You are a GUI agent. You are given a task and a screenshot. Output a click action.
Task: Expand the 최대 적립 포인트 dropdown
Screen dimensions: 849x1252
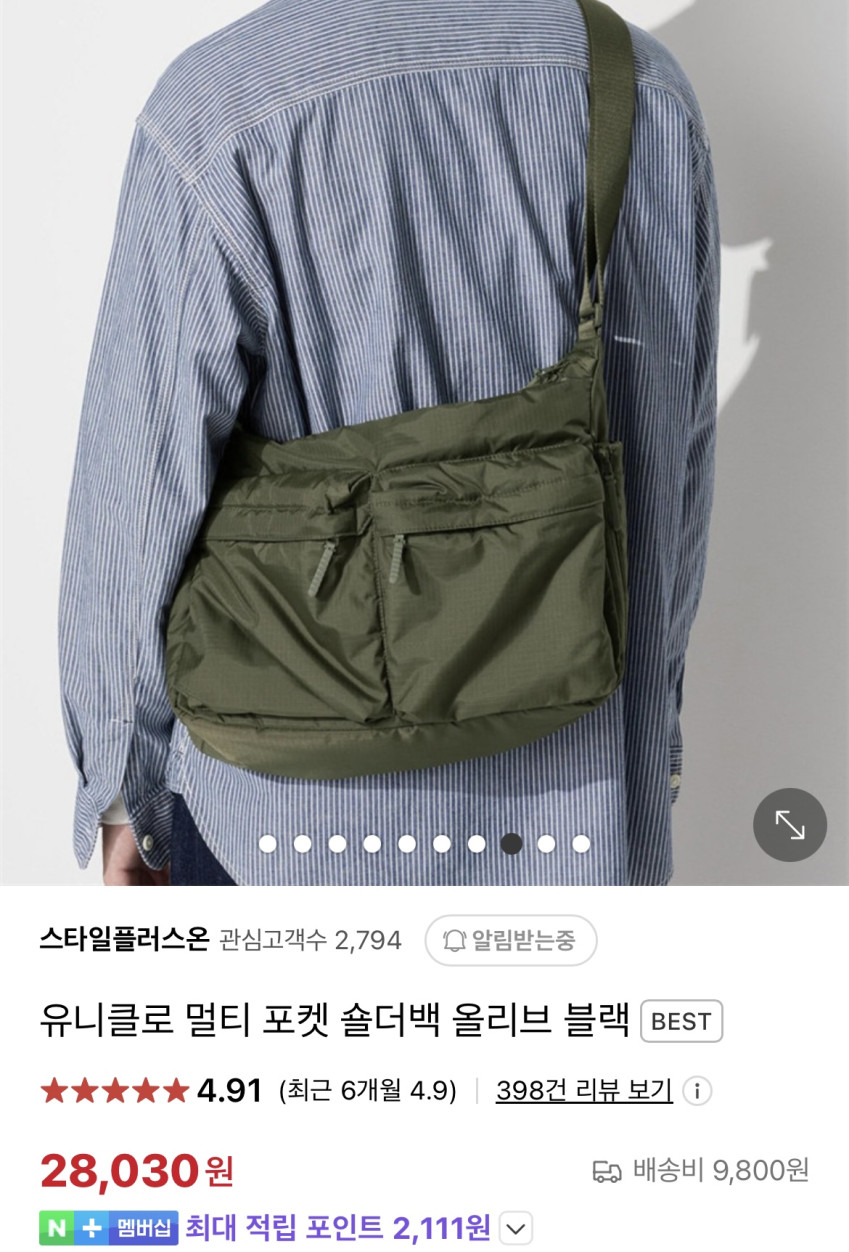coord(516,1227)
